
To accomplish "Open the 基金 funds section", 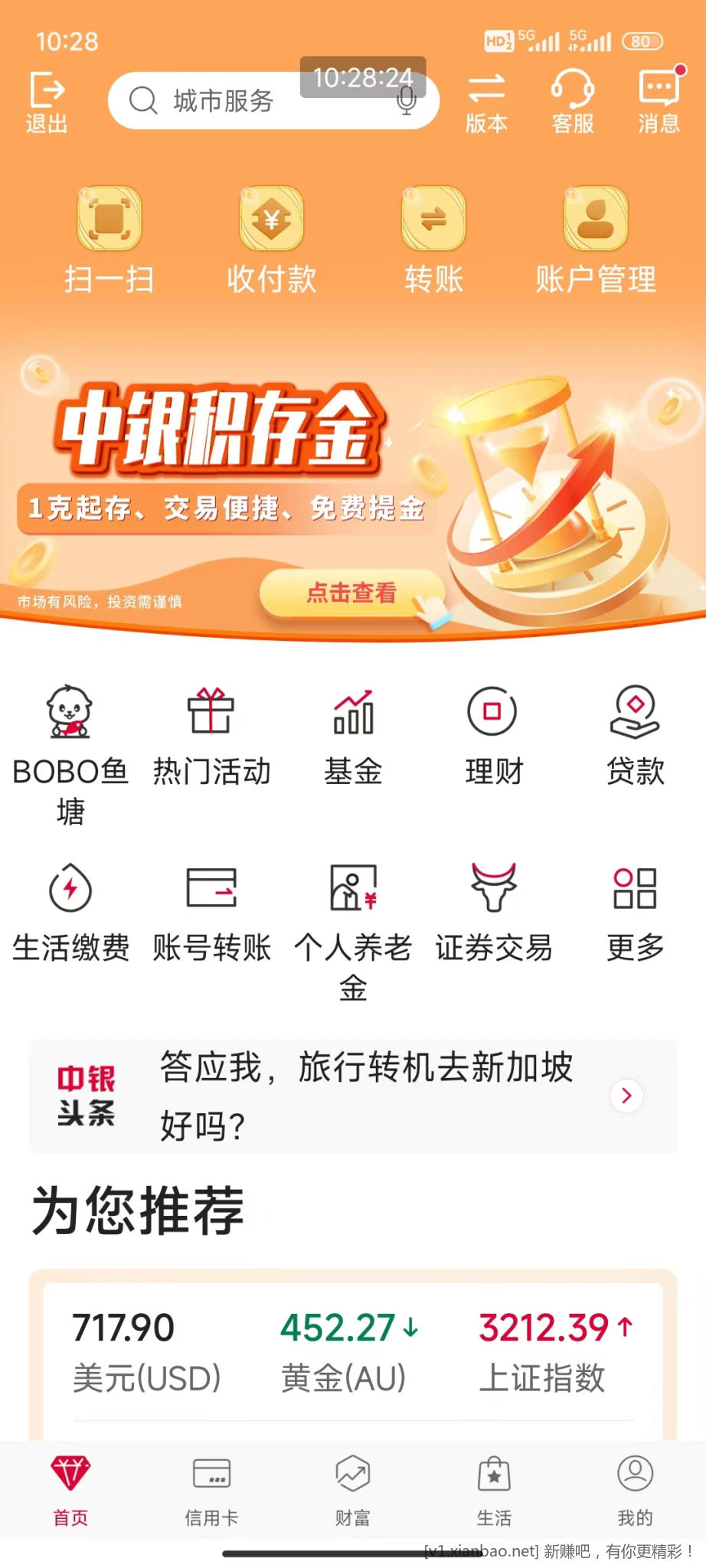I will 353,737.
